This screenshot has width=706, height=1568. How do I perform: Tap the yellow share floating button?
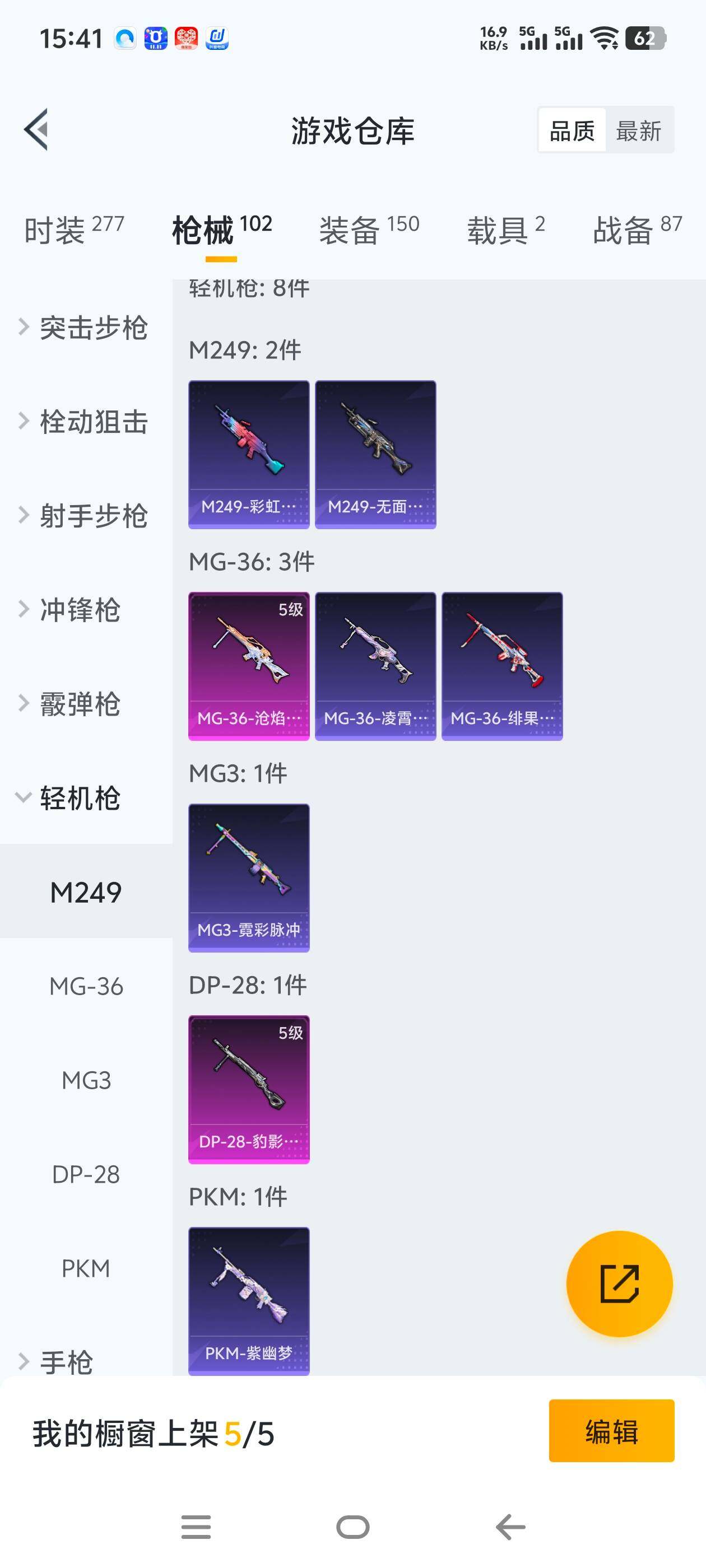pos(619,1284)
